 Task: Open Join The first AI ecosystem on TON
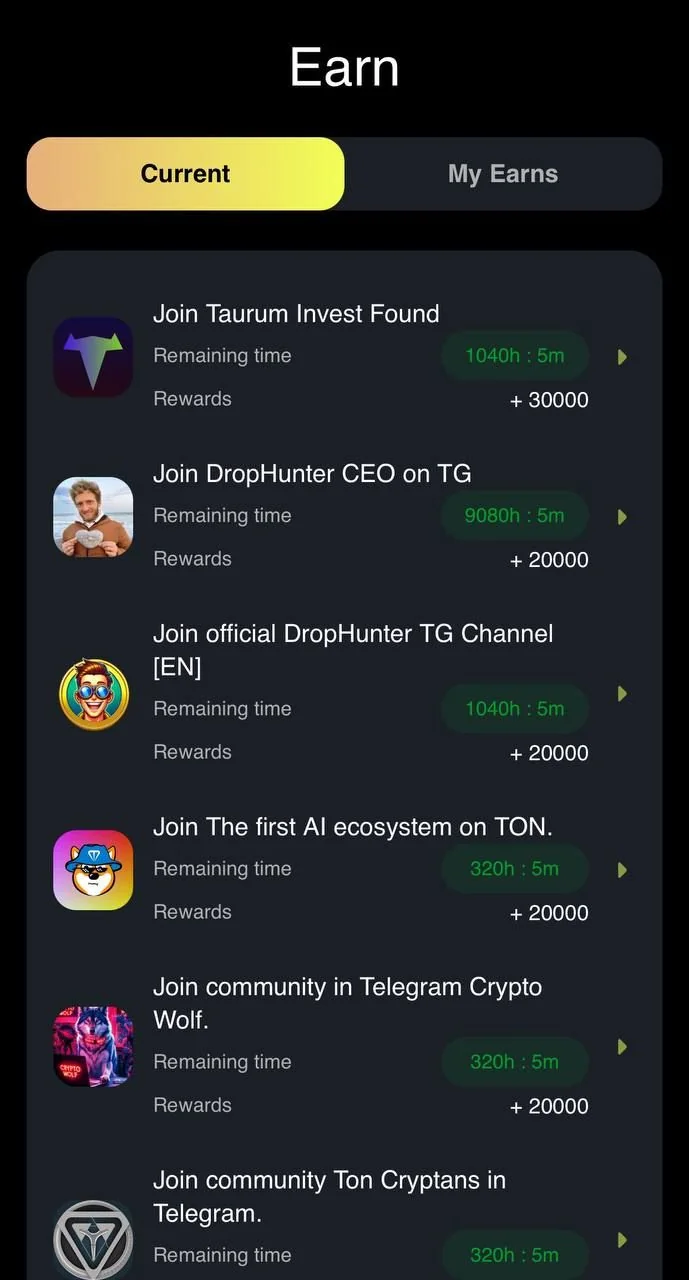click(x=344, y=869)
